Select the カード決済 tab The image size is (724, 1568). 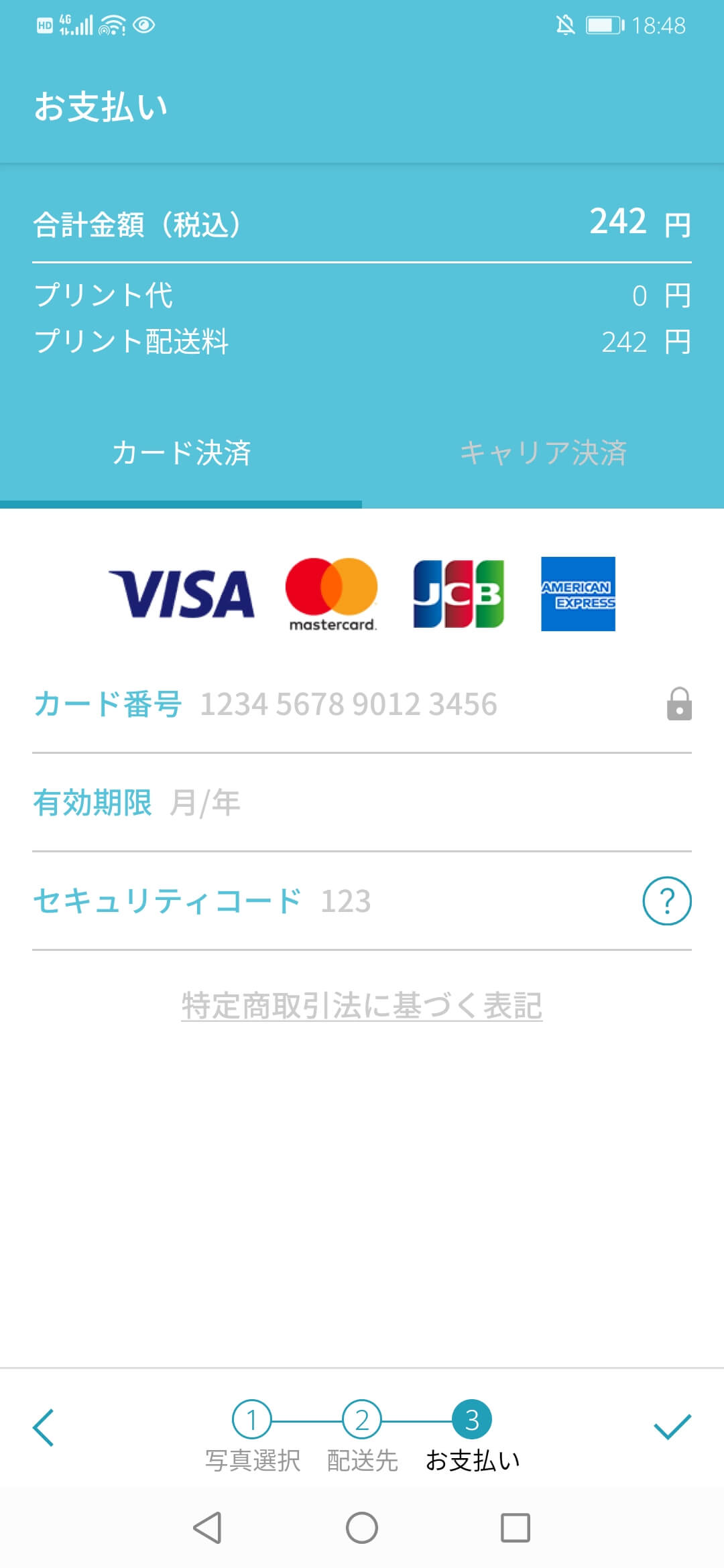pyautogui.click(x=181, y=453)
